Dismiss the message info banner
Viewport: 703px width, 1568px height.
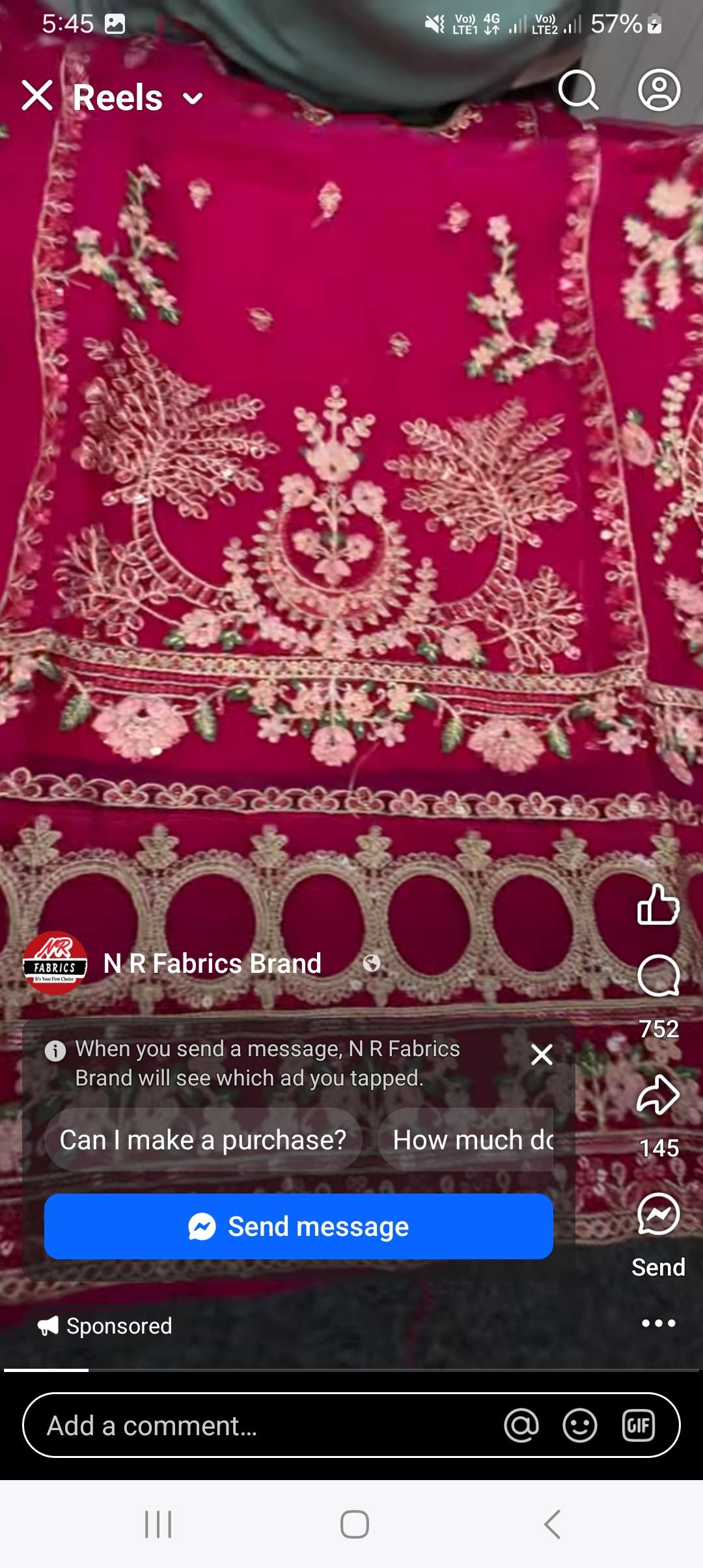point(542,1054)
